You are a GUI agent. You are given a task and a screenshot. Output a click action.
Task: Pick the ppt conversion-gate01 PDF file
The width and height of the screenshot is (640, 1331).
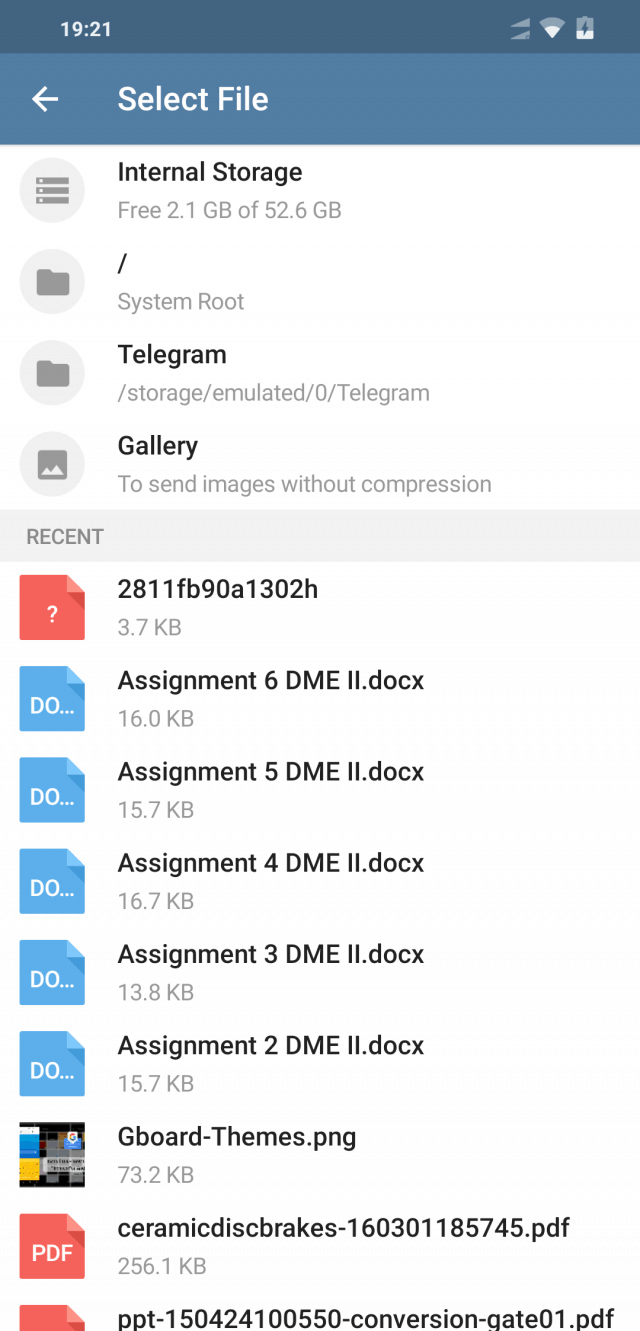320,1312
